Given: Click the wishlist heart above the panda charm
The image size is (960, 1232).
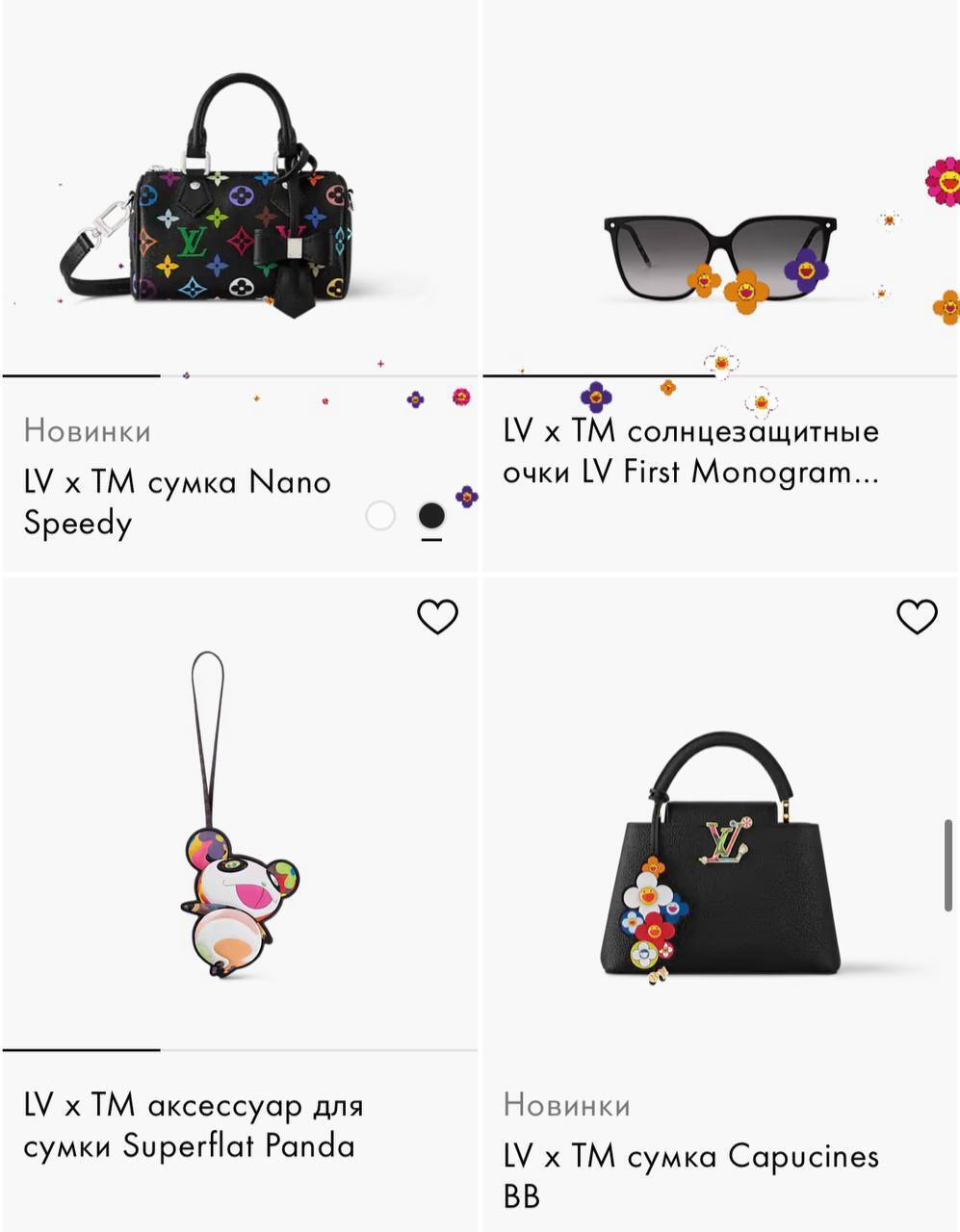Looking at the screenshot, I should 438,616.
